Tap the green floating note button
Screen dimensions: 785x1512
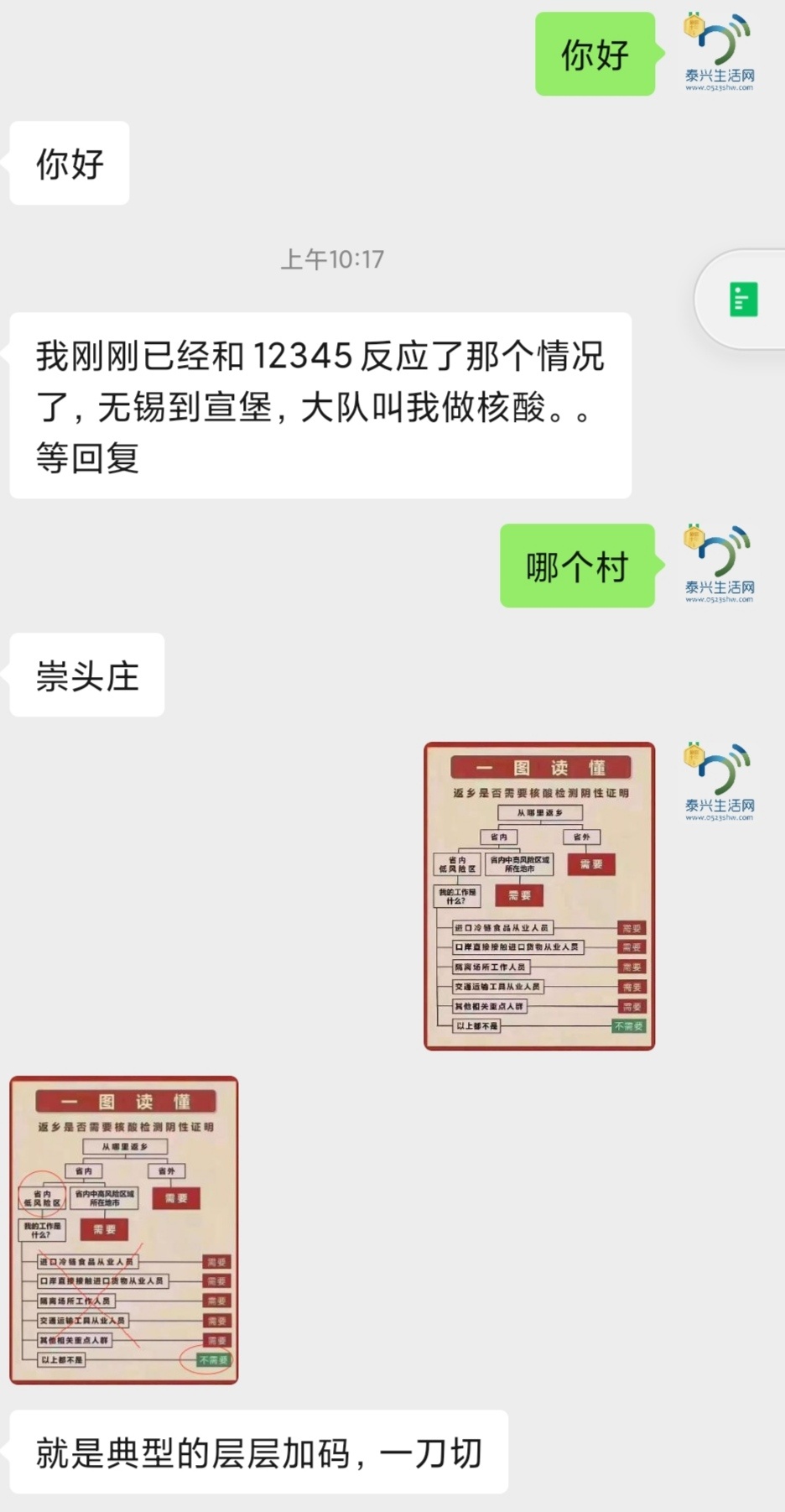click(743, 300)
